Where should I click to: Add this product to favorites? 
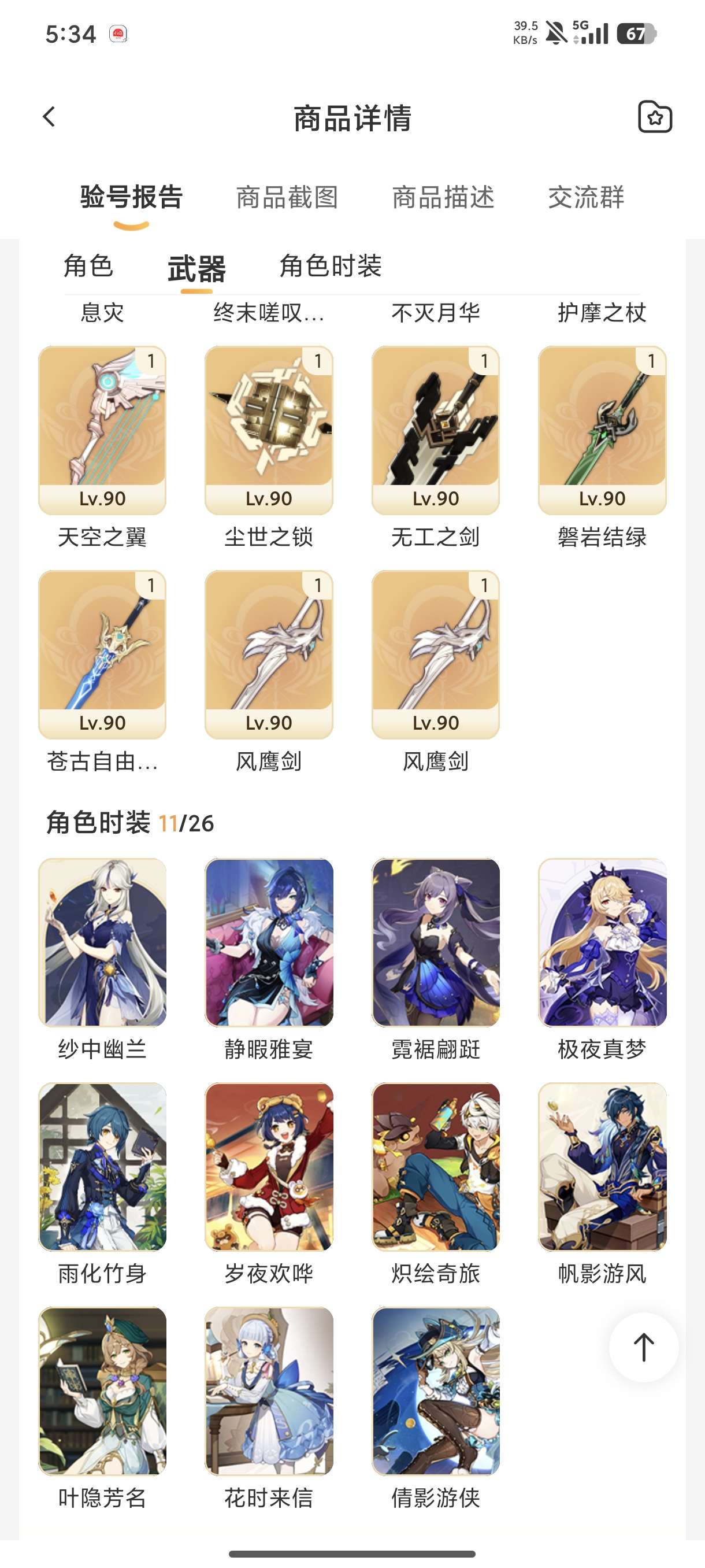(x=655, y=117)
